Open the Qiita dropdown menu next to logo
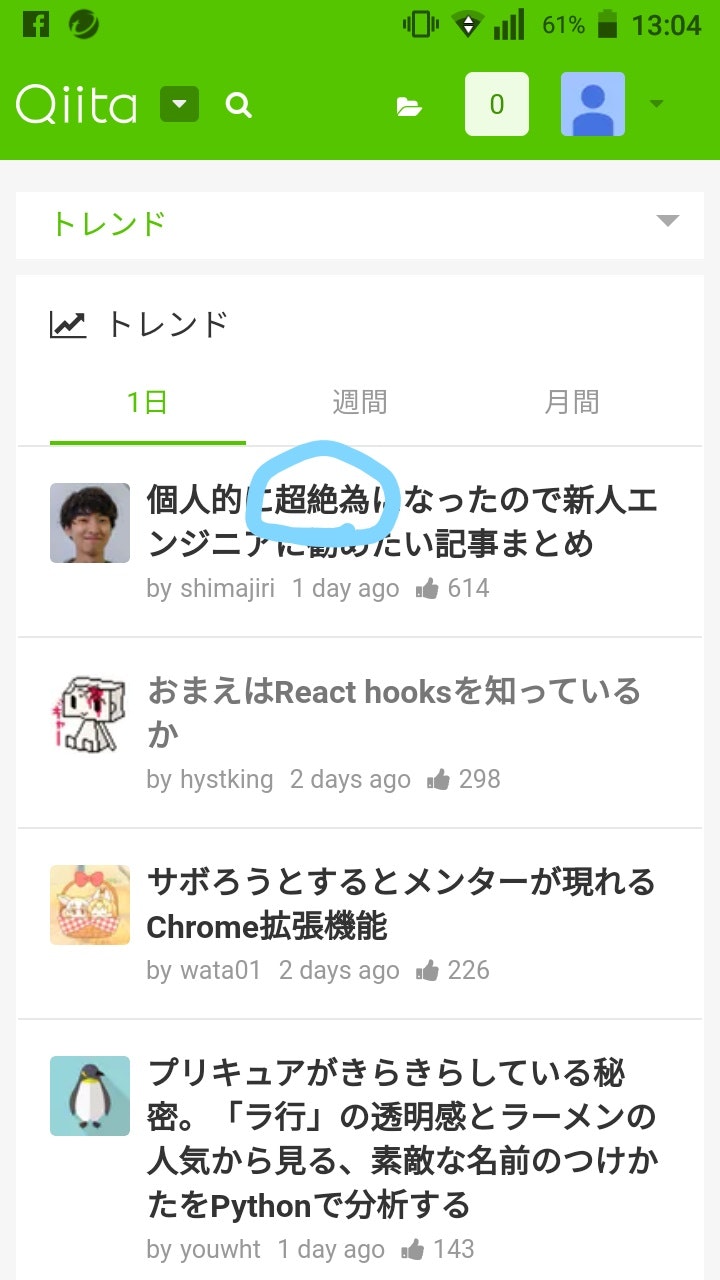This screenshot has height=1280, width=720. coord(179,104)
